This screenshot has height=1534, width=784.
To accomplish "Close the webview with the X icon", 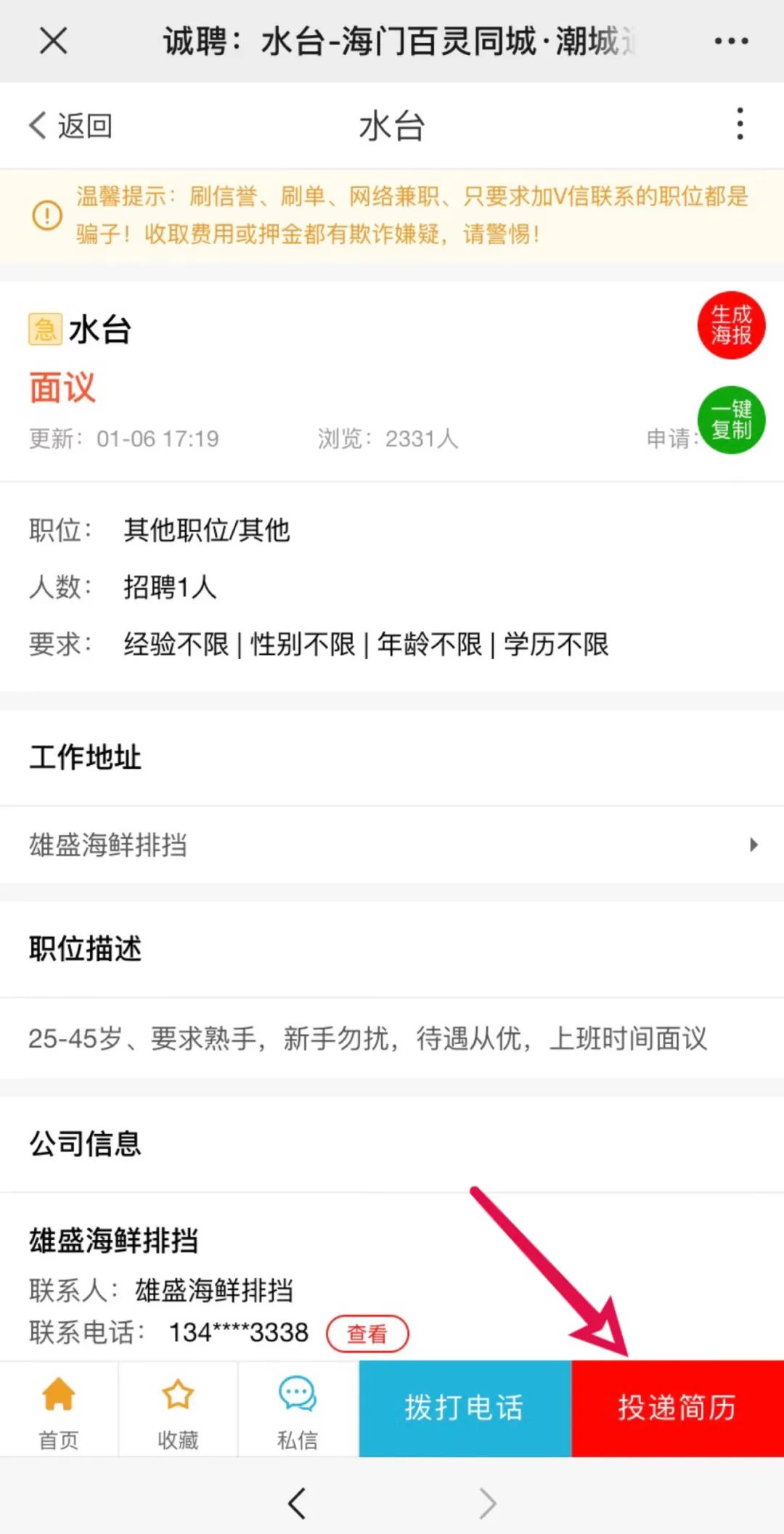I will (x=54, y=41).
